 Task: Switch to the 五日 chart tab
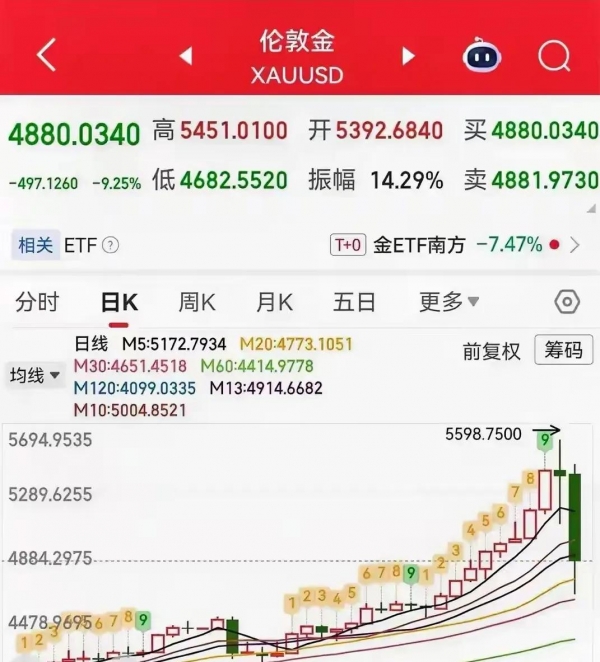click(354, 302)
